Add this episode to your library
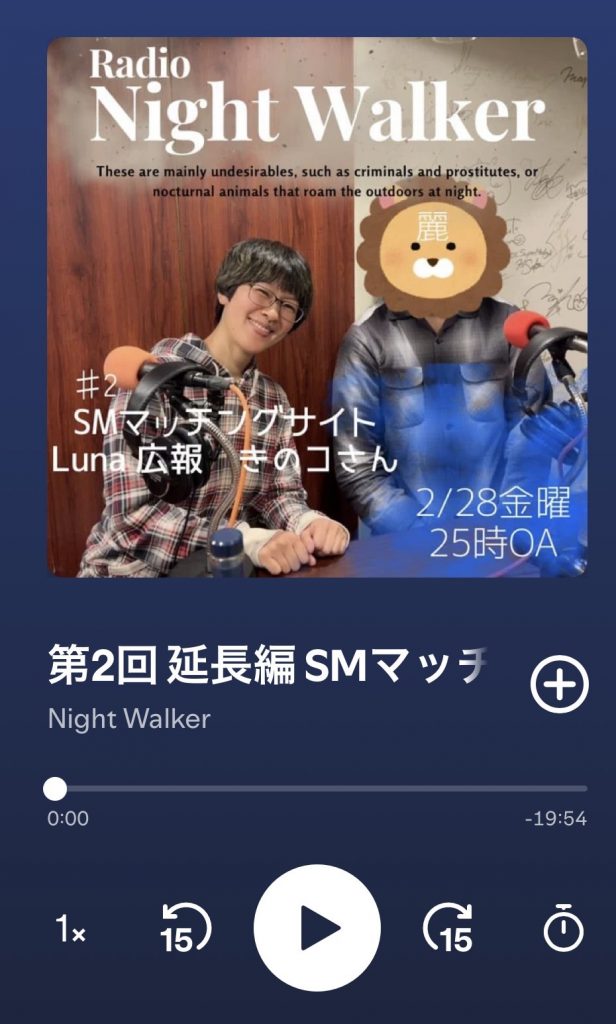 559,685
